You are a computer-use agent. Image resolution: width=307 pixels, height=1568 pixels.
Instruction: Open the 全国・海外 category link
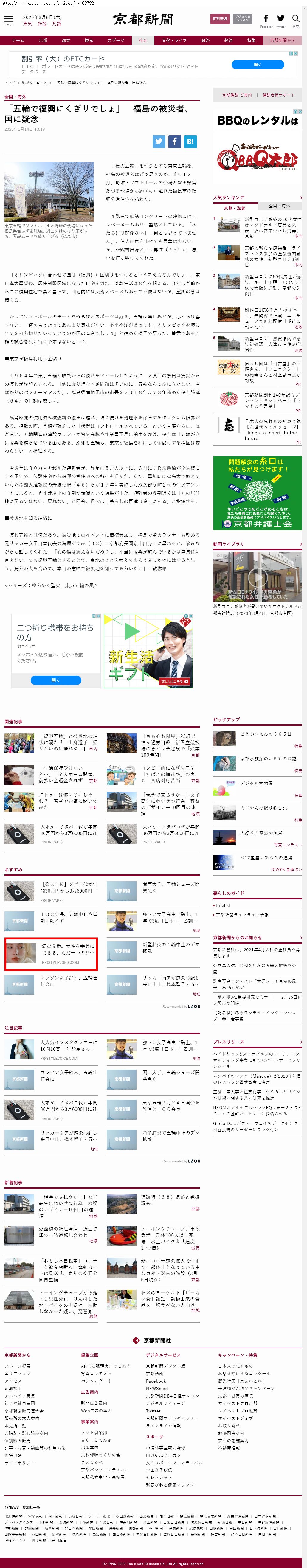(x=15, y=97)
